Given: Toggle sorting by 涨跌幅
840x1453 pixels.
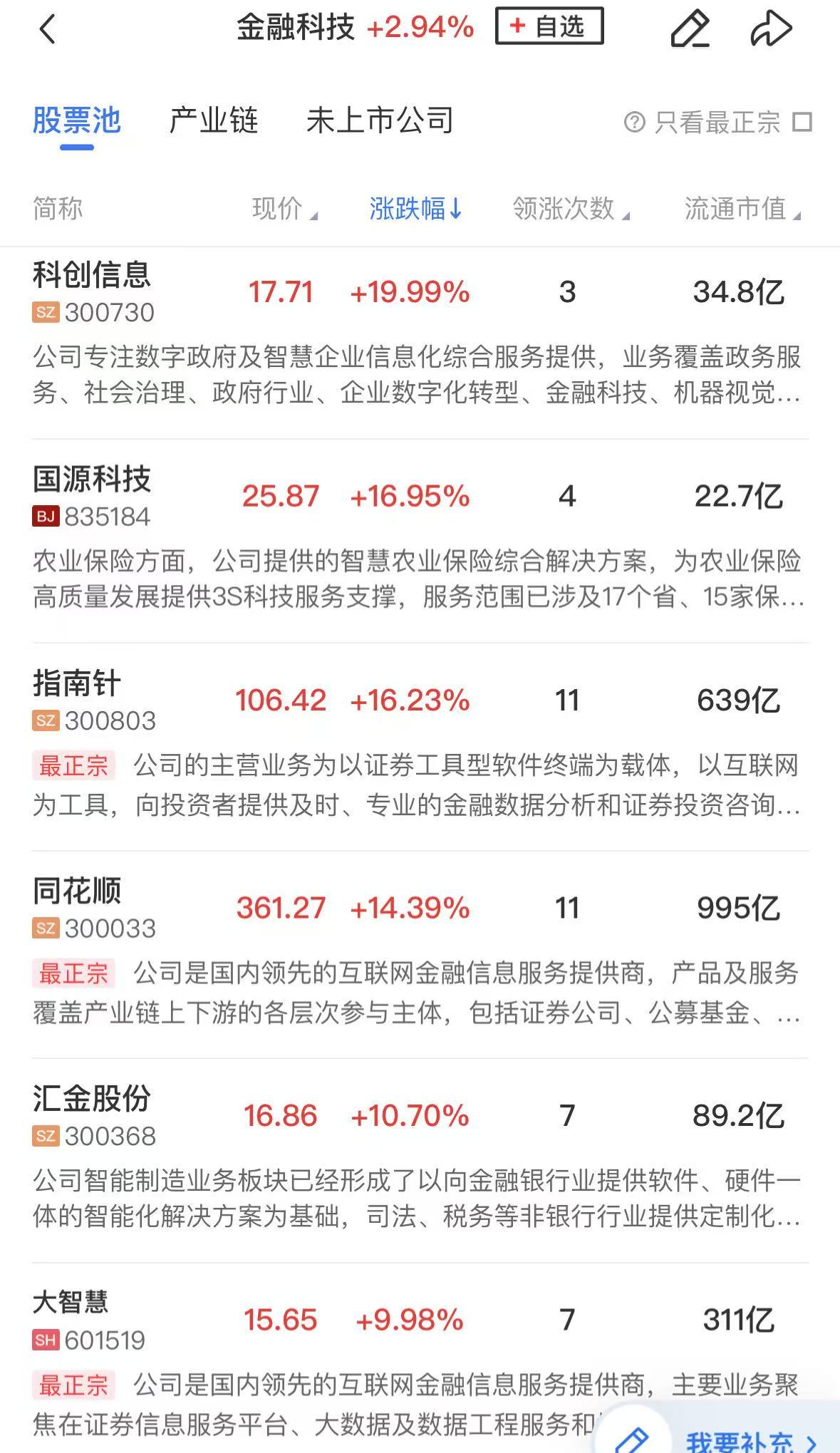Looking at the screenshot, I should (x=415, y=209).
